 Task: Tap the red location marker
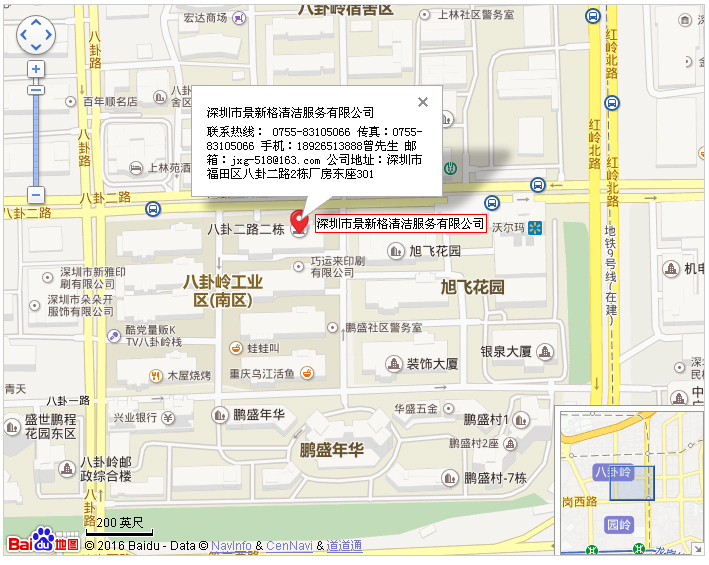(299, 224)
